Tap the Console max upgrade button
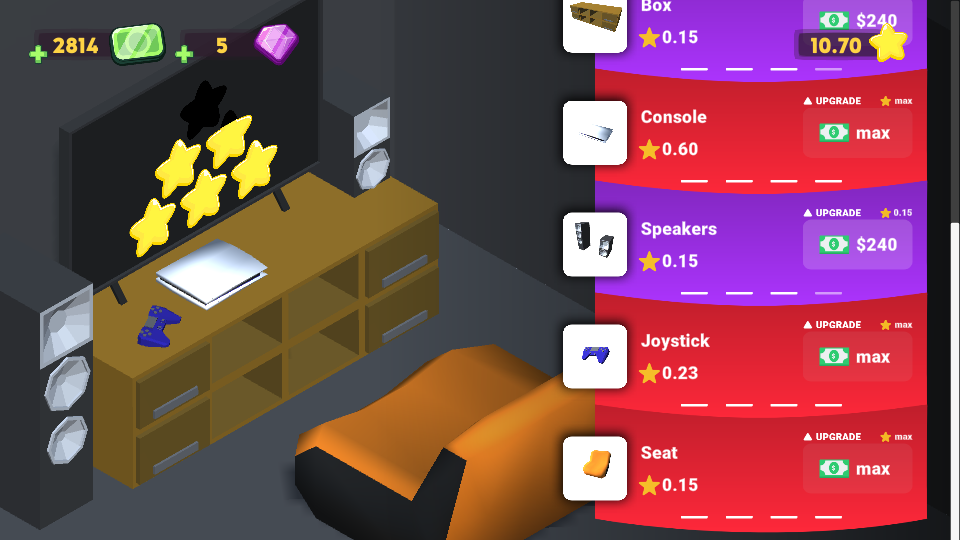 [x=857, y=132]
